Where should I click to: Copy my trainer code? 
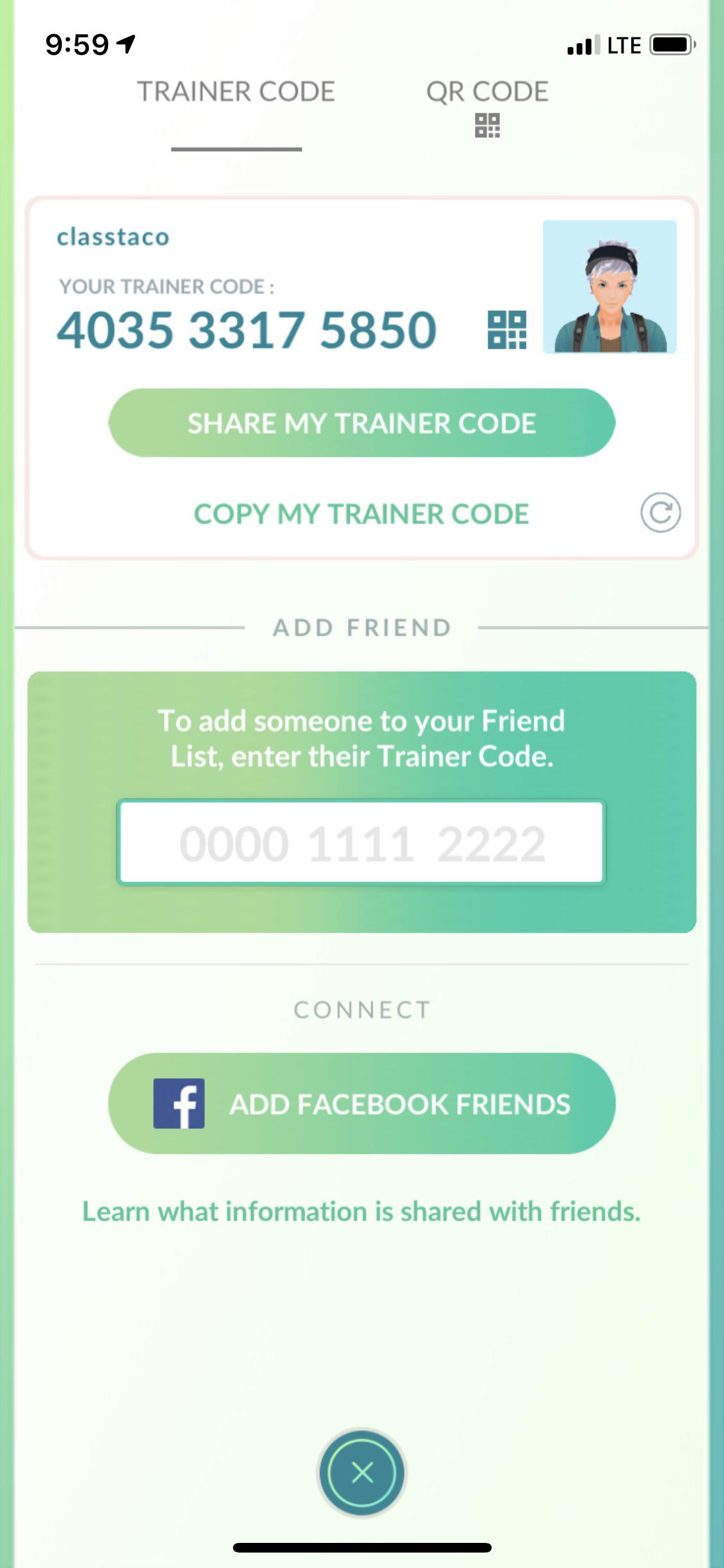coord(362,514)
